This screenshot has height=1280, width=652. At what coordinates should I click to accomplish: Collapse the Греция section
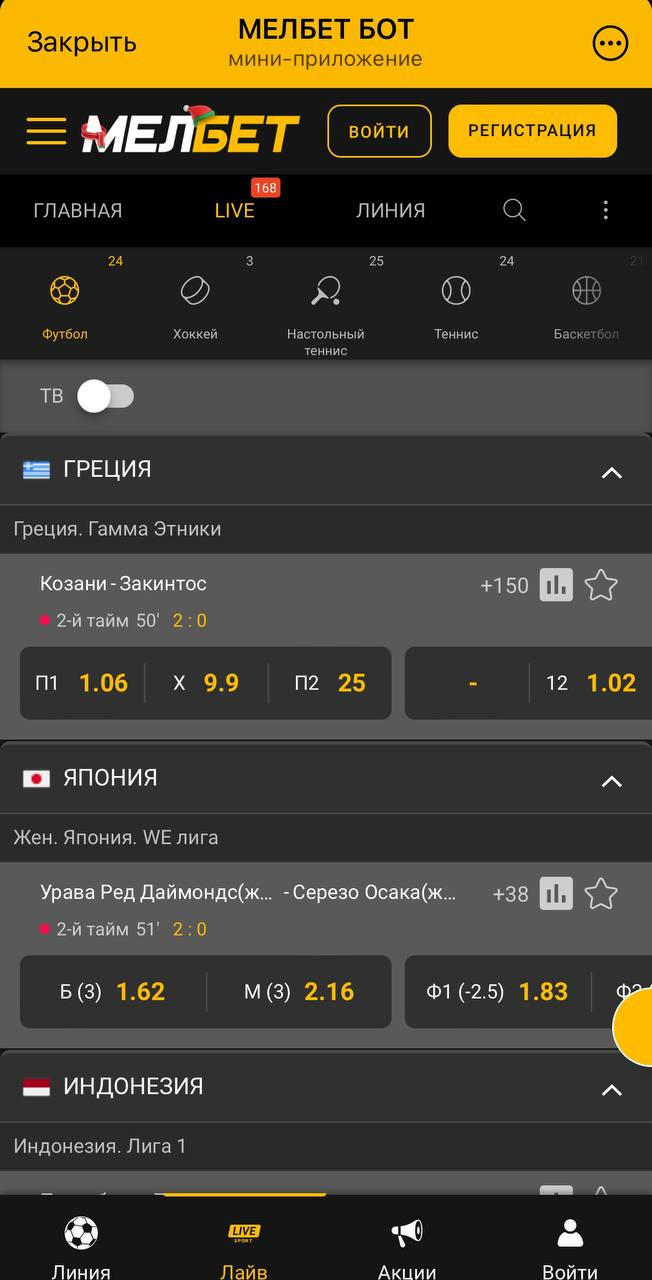[x=611, y=472]
